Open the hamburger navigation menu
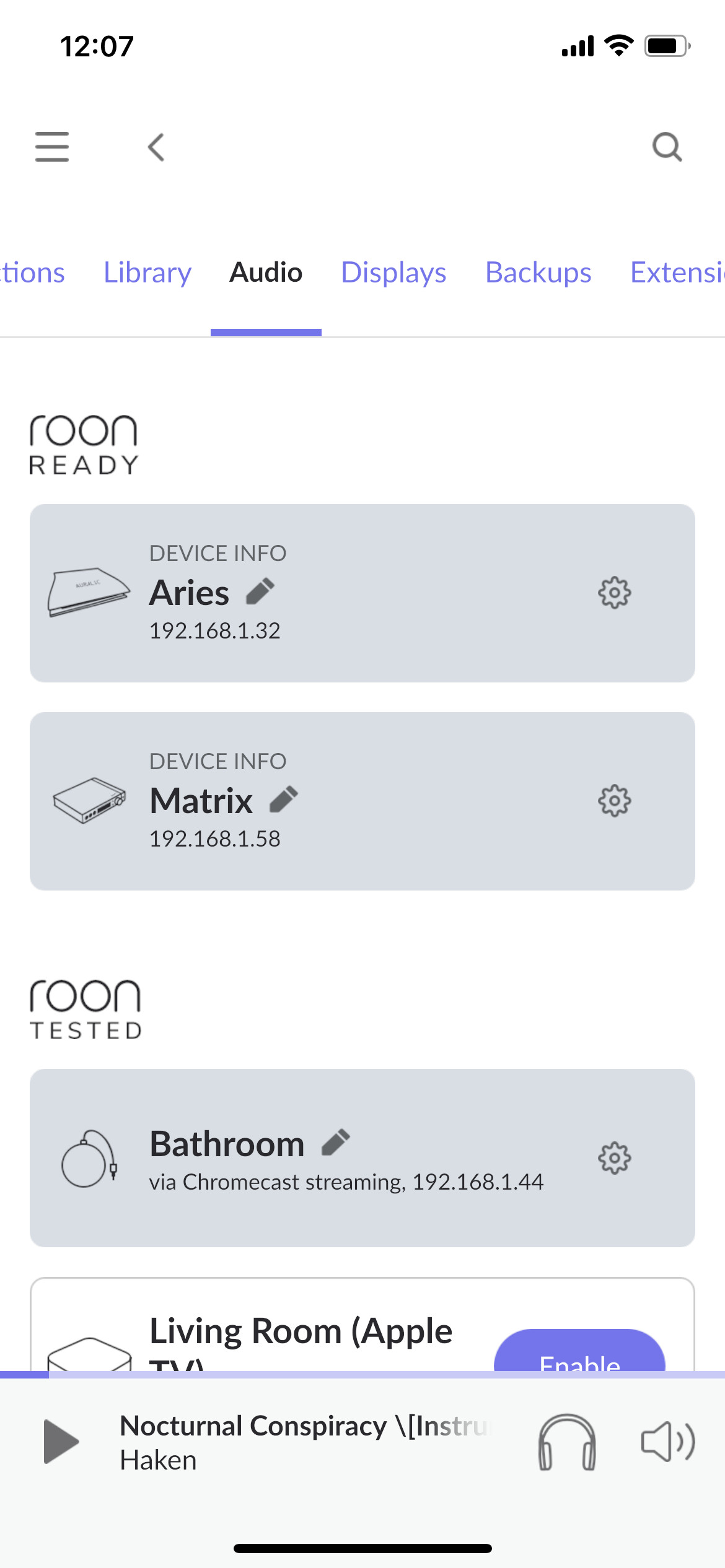The image size is (725, 1568). 52,147
